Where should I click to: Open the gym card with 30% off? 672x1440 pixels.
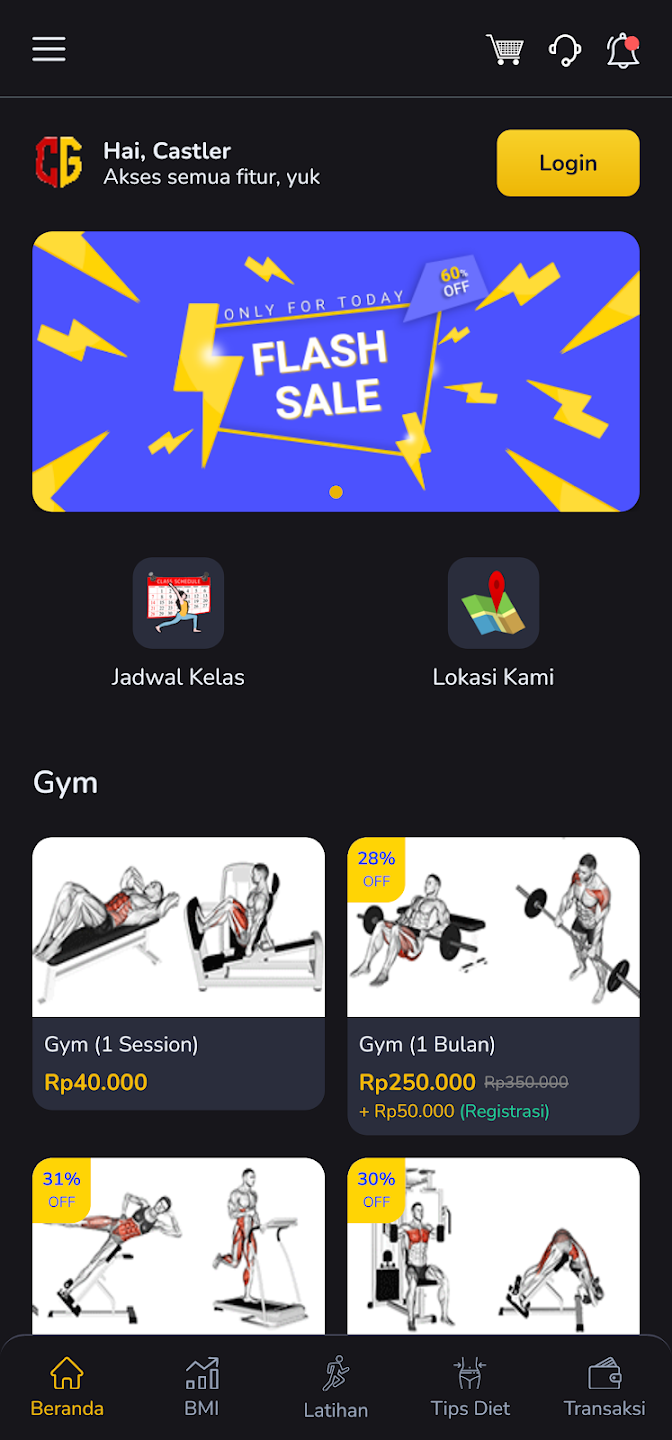point(493,1245)
